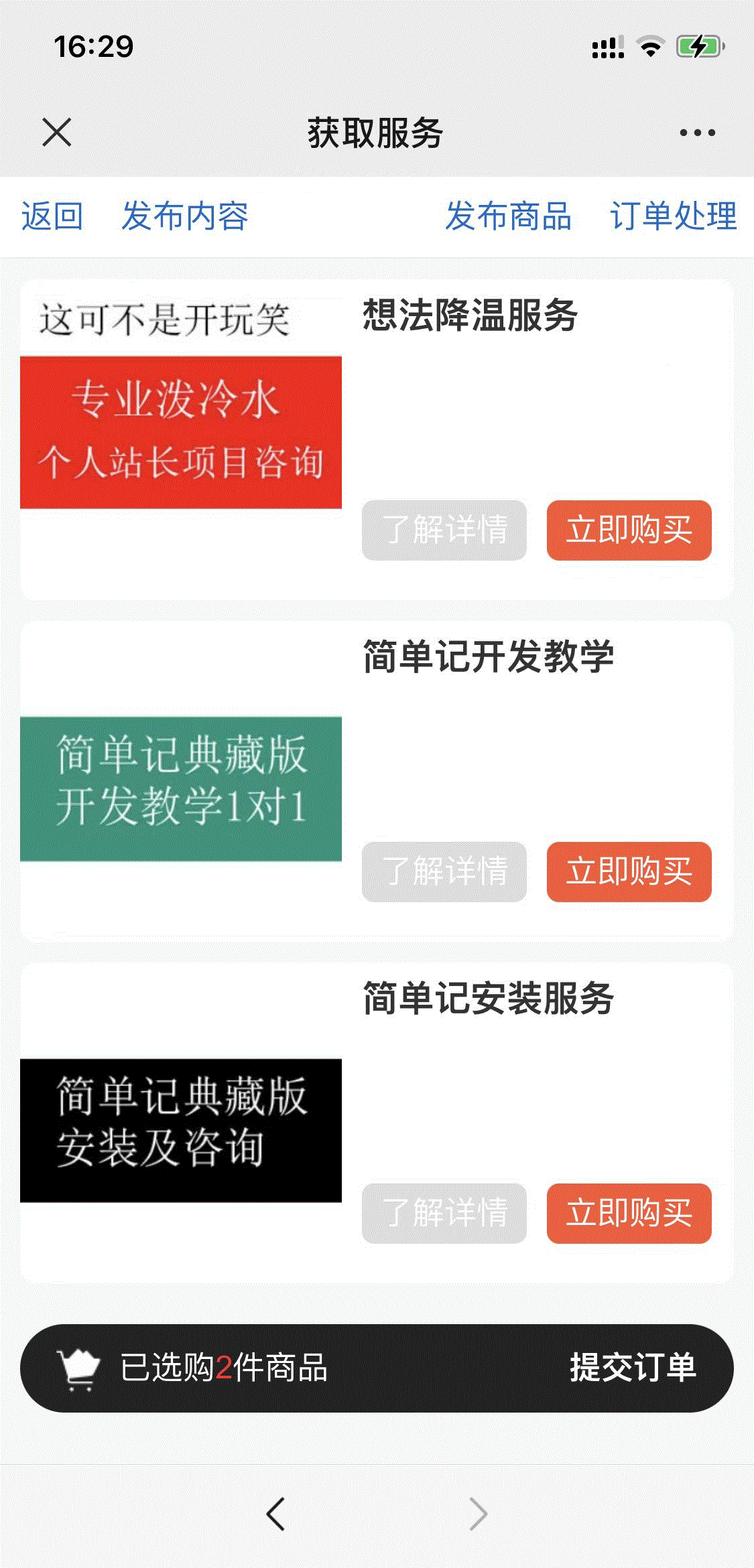Open the 开发教学1对1 product image

[x=181, y=788]
